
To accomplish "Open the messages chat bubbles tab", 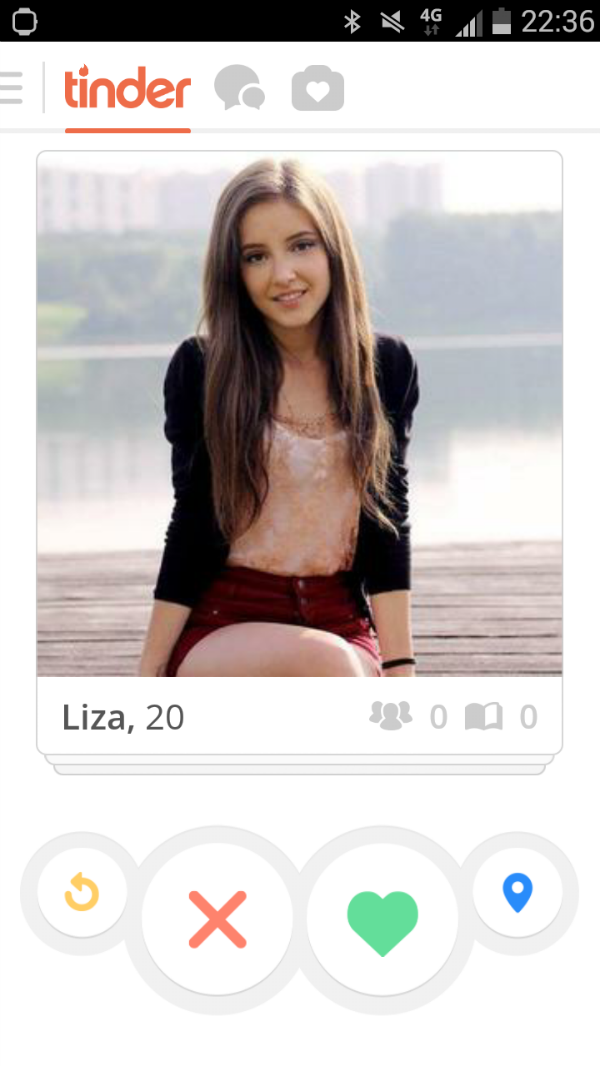I will pos(239,89).
